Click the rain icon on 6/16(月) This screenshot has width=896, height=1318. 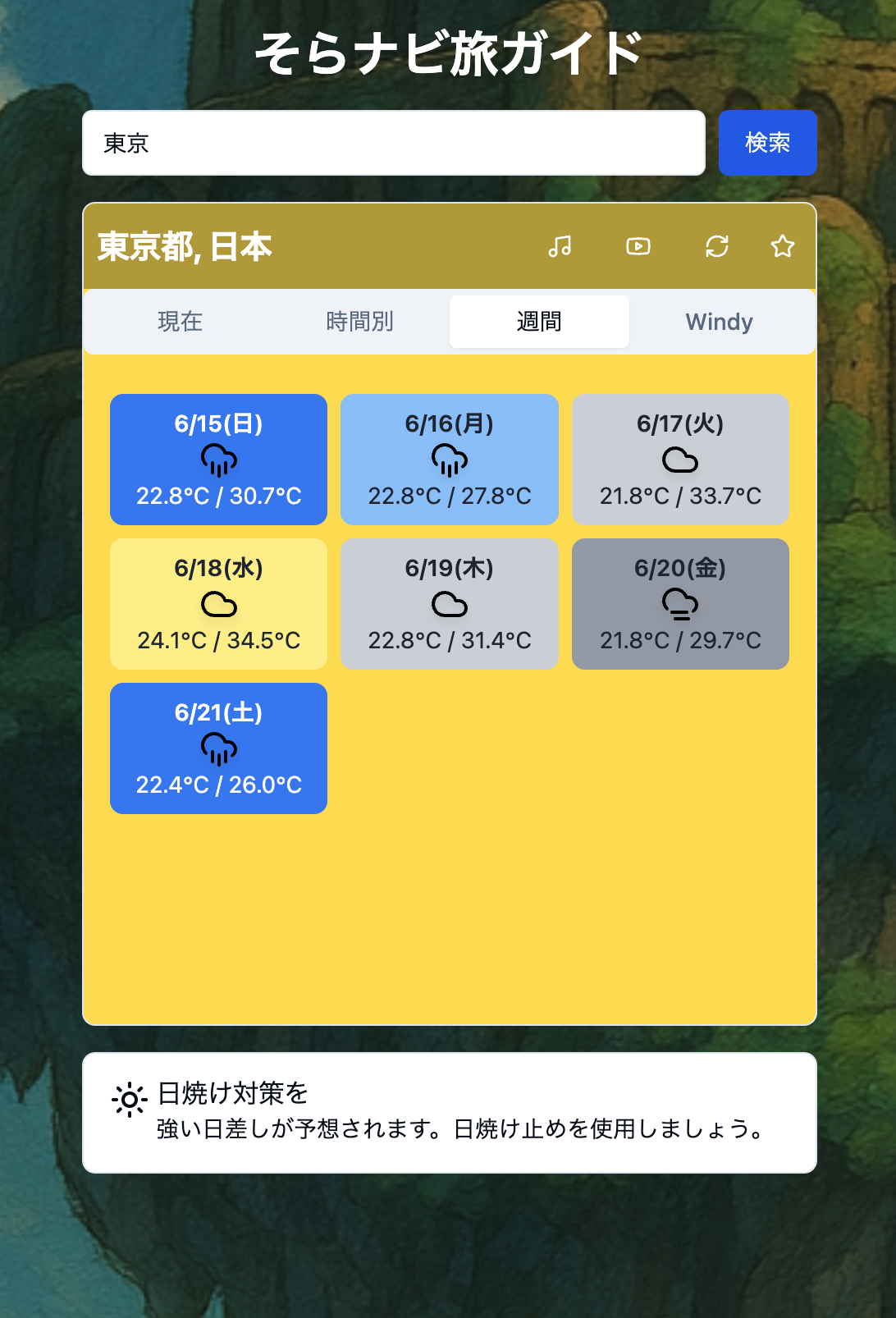pos(450,461)
